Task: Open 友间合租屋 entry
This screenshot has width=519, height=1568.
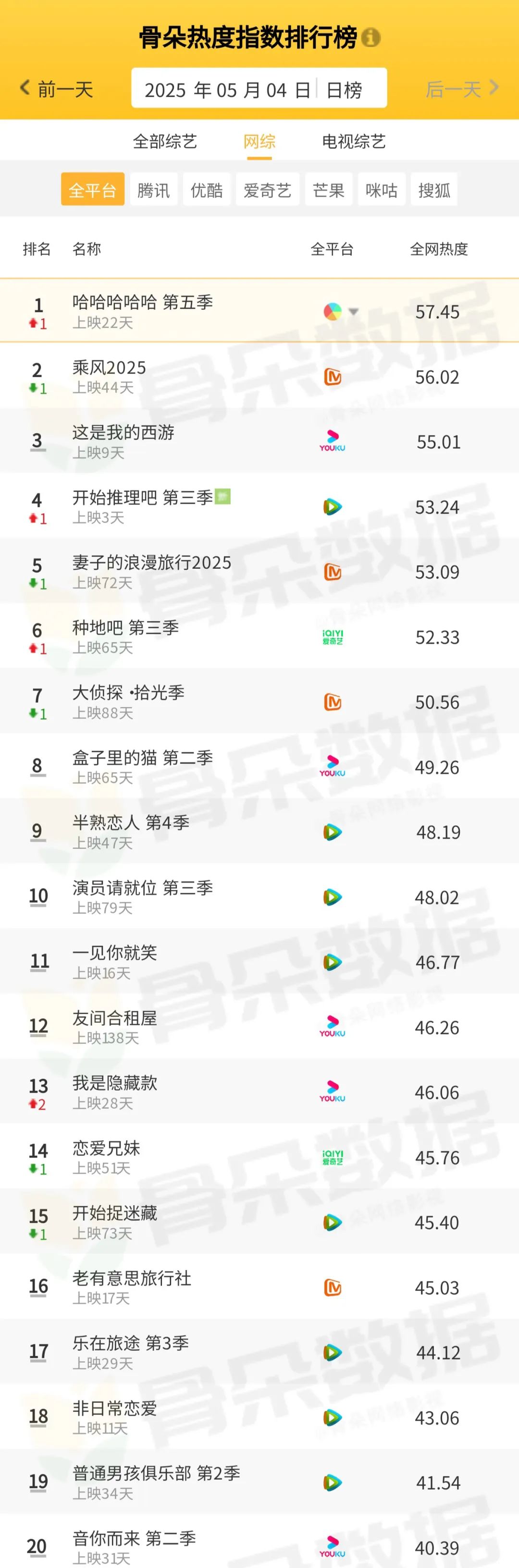Action: (114, 1018)
